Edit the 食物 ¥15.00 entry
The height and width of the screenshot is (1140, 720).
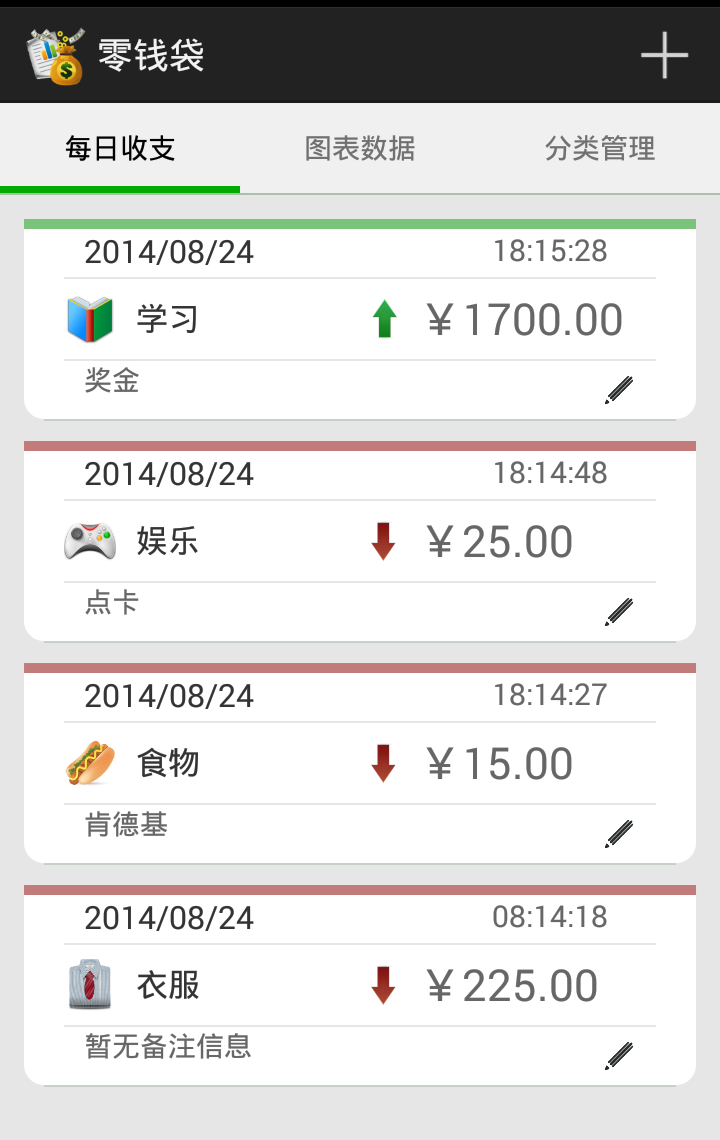[x=619, y=834]
